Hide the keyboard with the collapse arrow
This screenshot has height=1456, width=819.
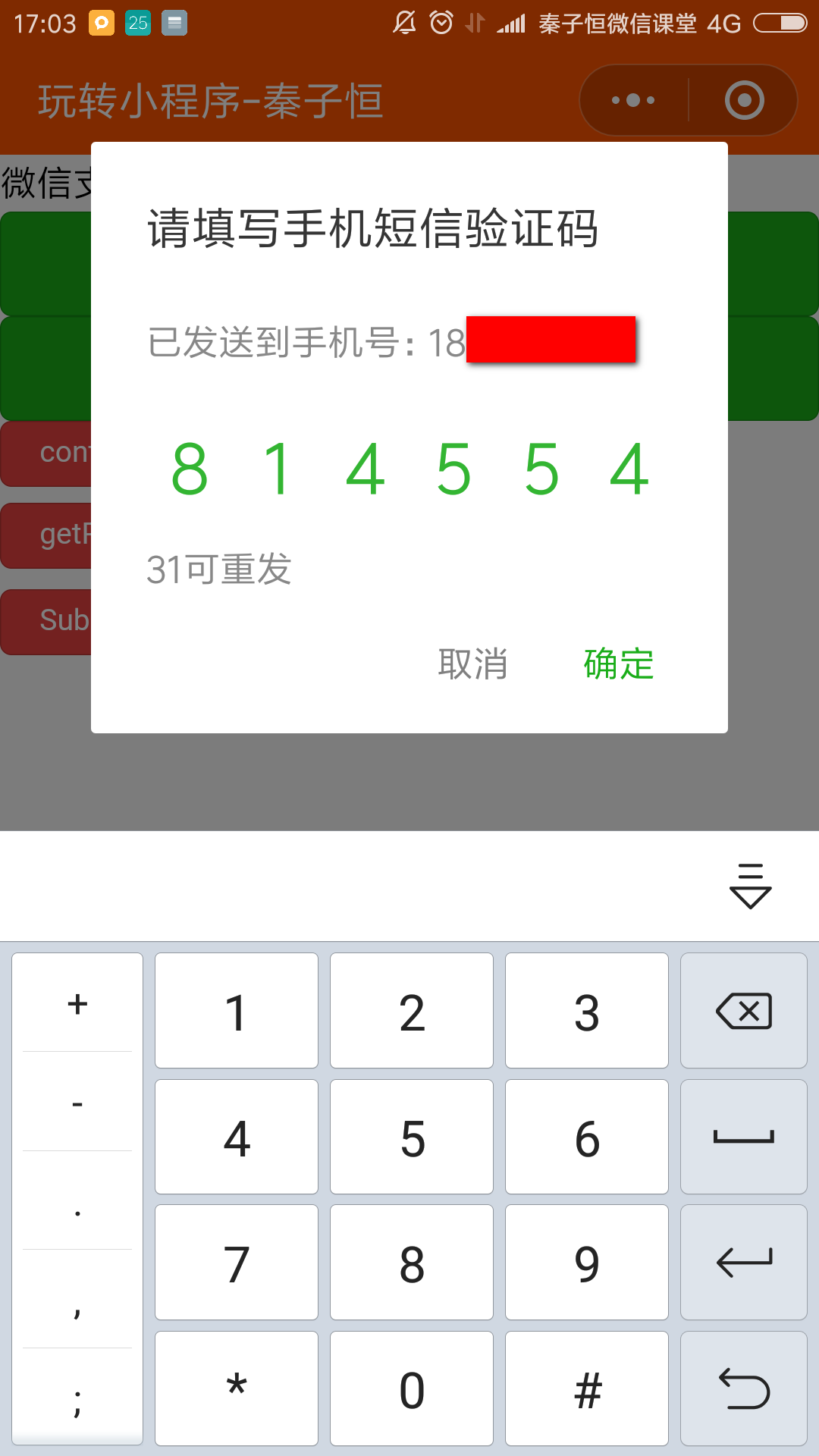(750, 886)
